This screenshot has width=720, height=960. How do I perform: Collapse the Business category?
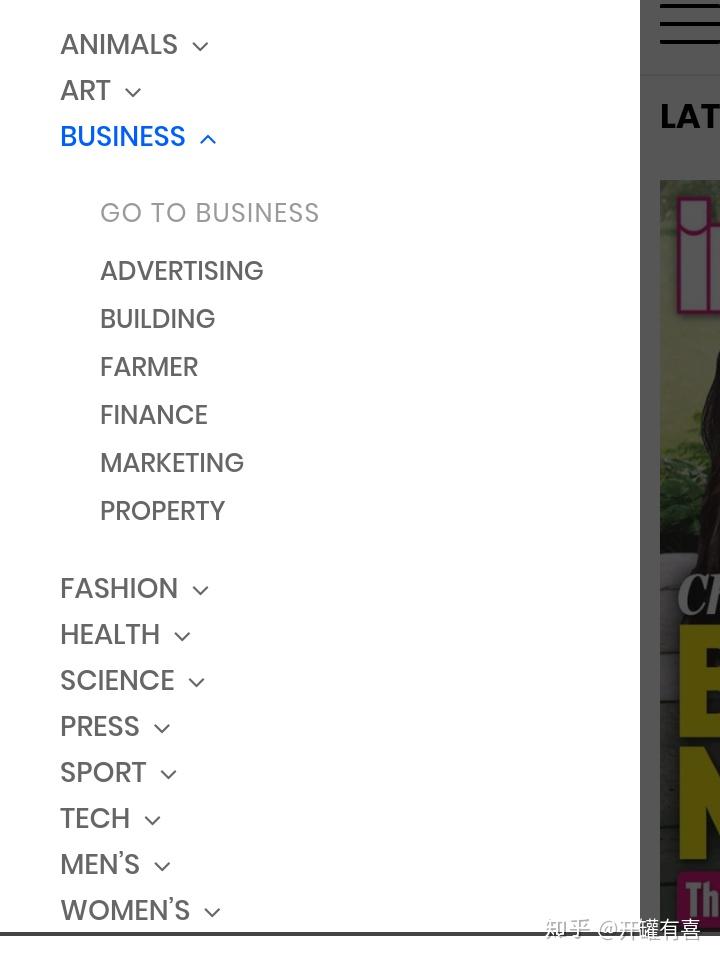pyautogui.click(x=208, y=138)
